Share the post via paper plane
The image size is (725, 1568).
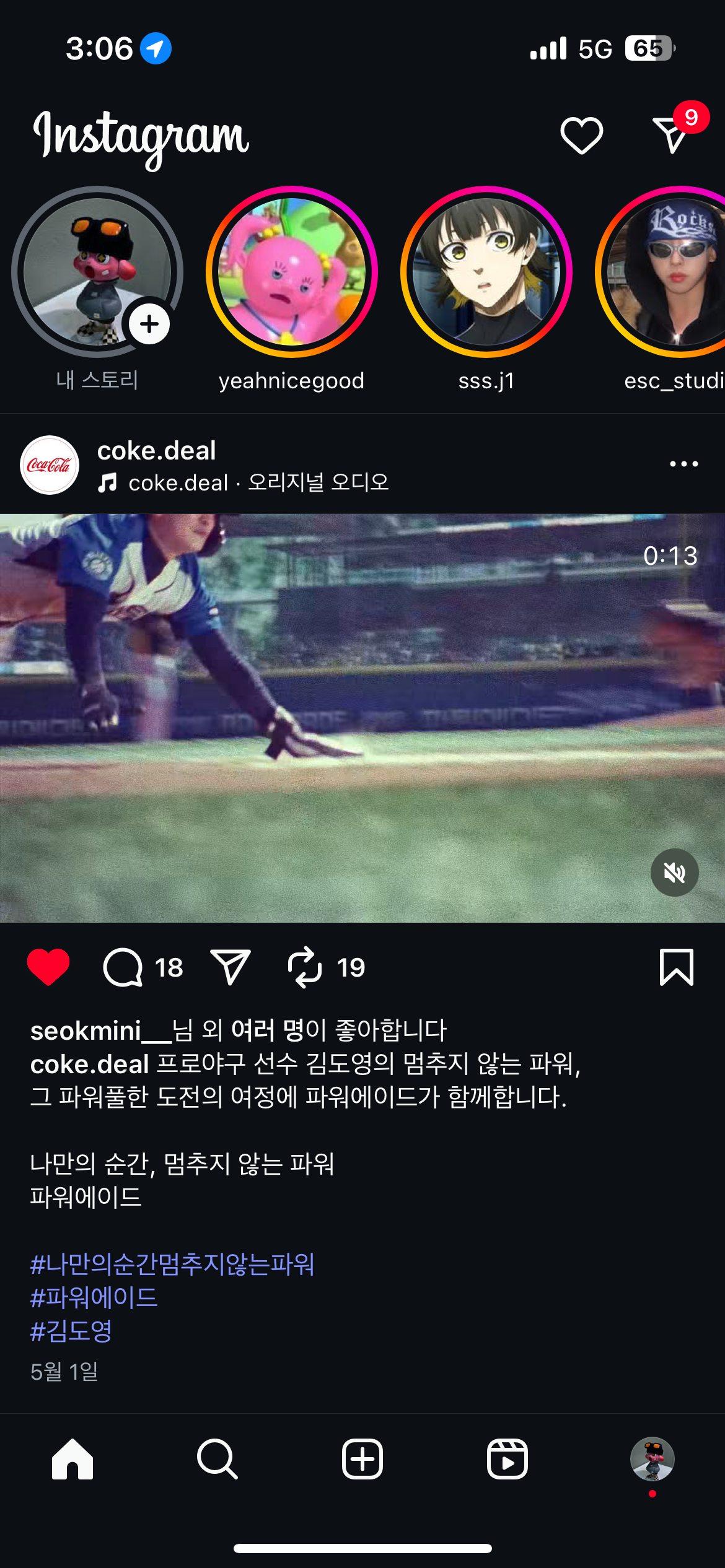(x=231, y=967)
